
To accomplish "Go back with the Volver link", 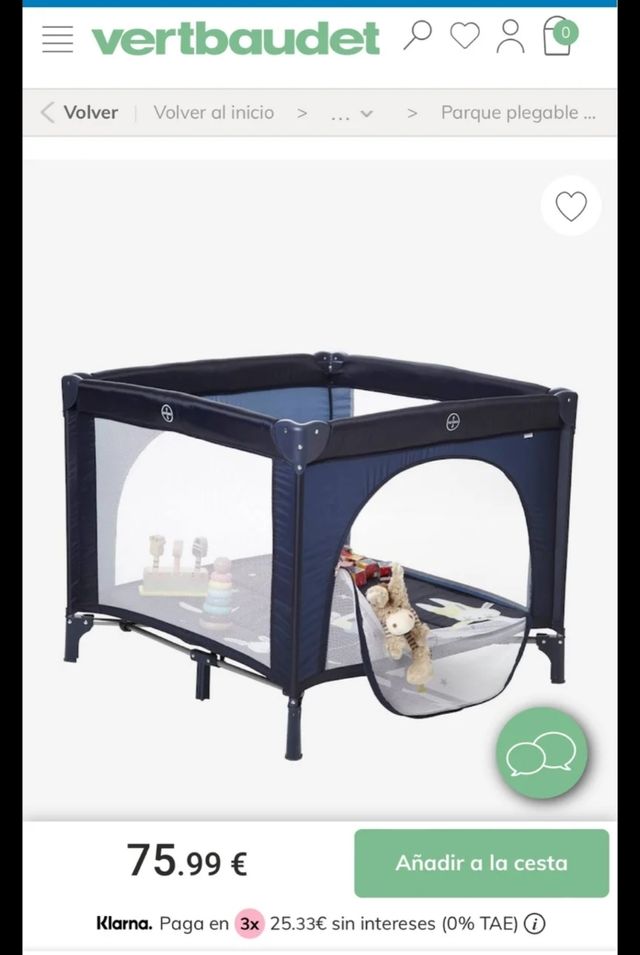I will (79, 113).
